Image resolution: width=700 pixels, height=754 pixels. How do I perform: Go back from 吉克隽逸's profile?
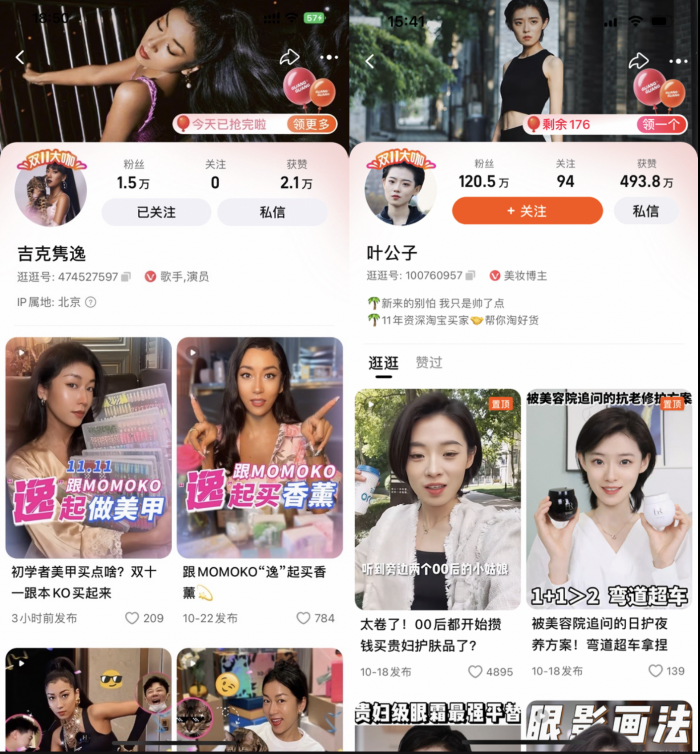tap(20, 58)
